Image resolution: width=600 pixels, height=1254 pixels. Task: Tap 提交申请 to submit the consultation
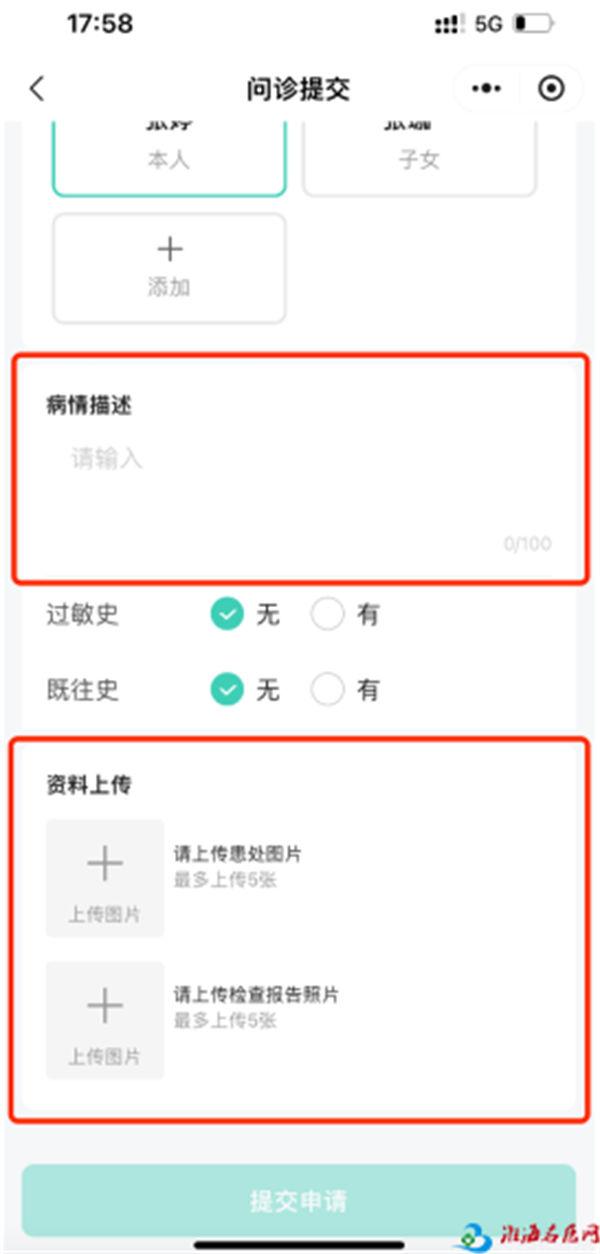coord(299,1200)
